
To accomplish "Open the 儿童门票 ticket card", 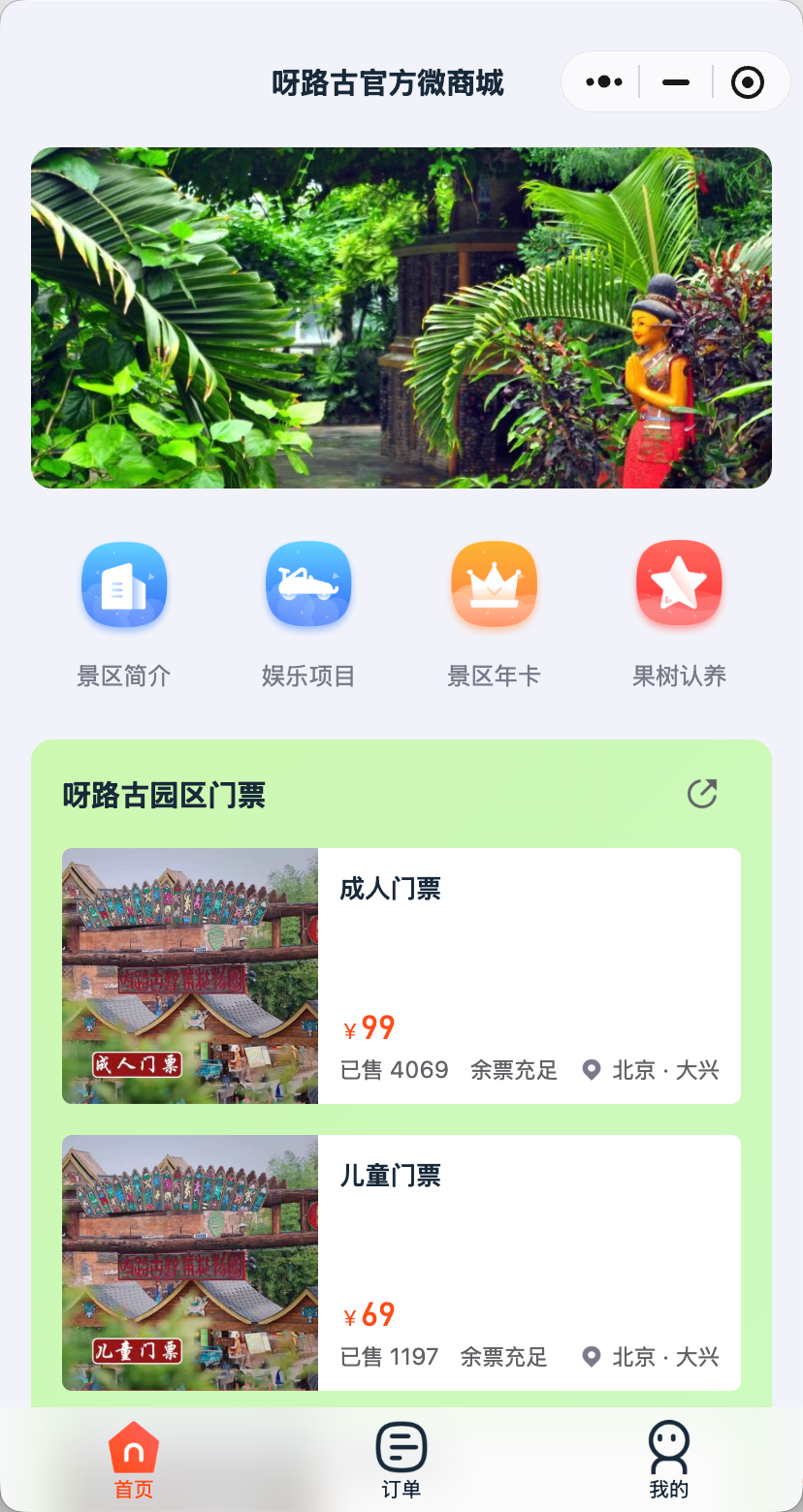I will 401,1263.
